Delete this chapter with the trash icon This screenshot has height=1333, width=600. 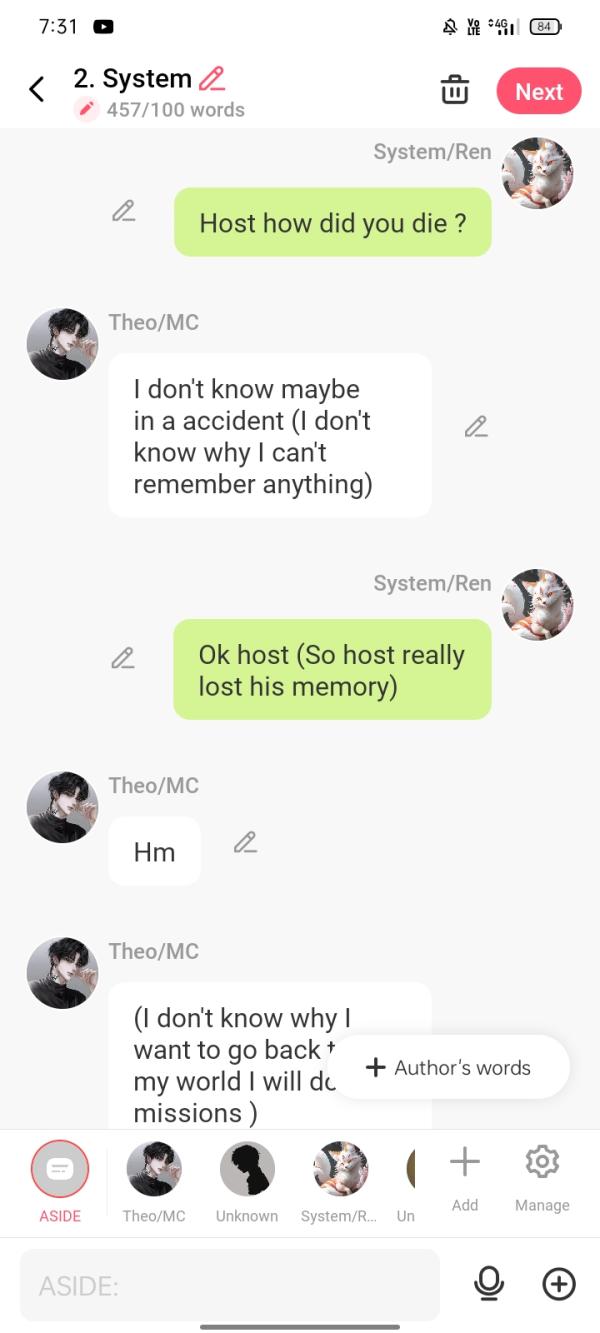point(455,90)
